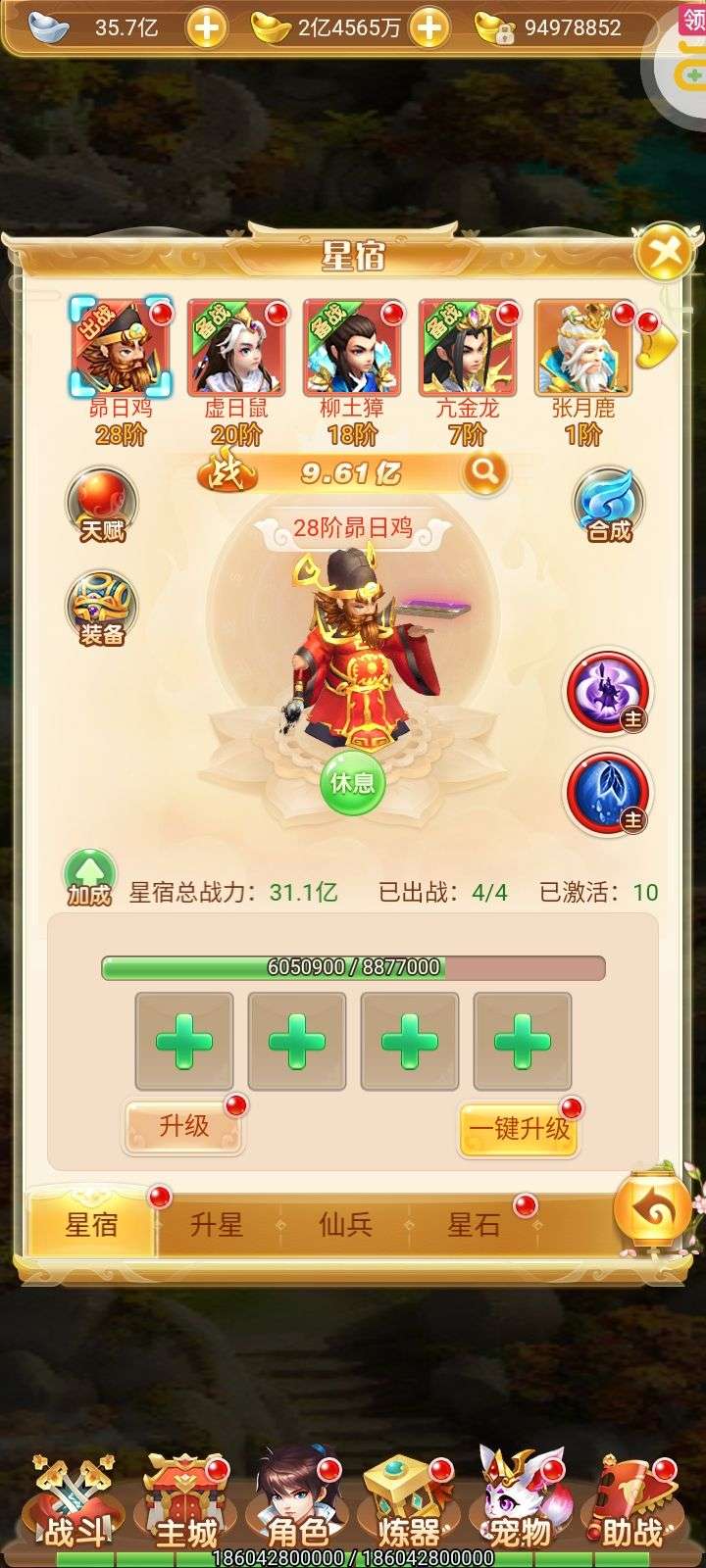This screenshot has height=1568, width=706.
Task: Select the 亢金龙 star character
Action: (x=468, y=349)
